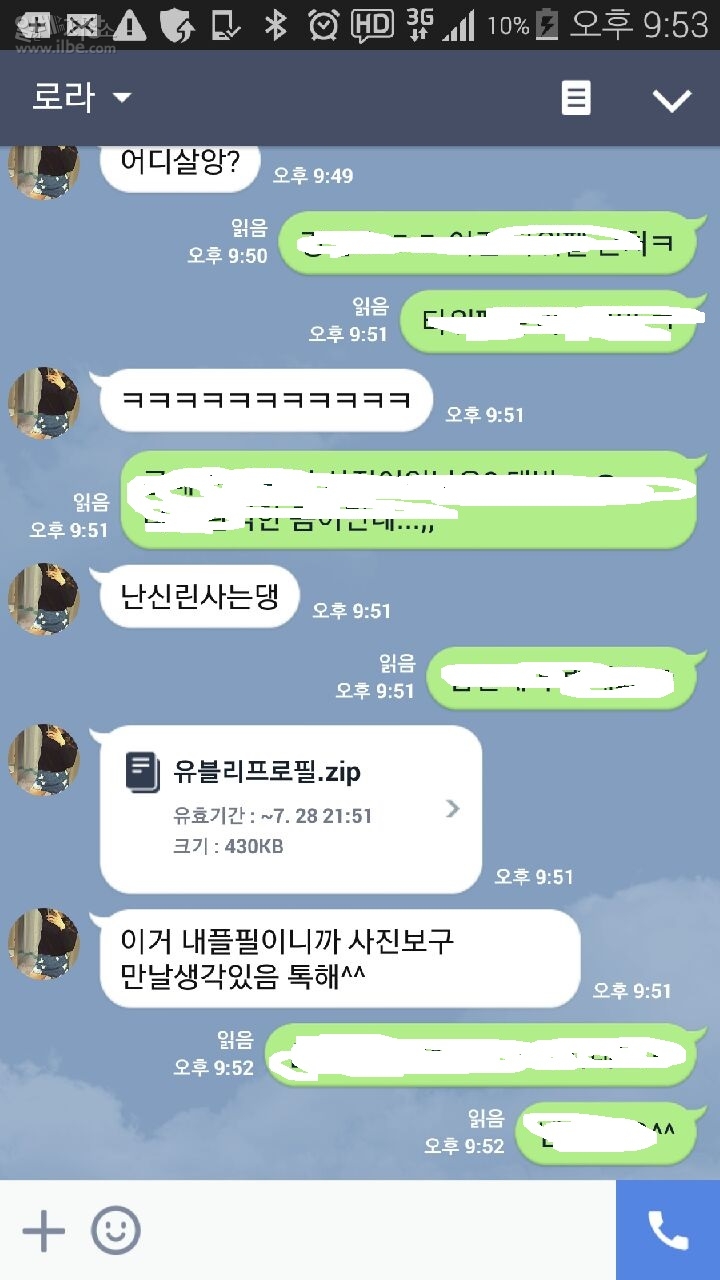Open the 유블리프로필.zip file attachment
This screenshot has height=1280, width=720.
[290, 808]
